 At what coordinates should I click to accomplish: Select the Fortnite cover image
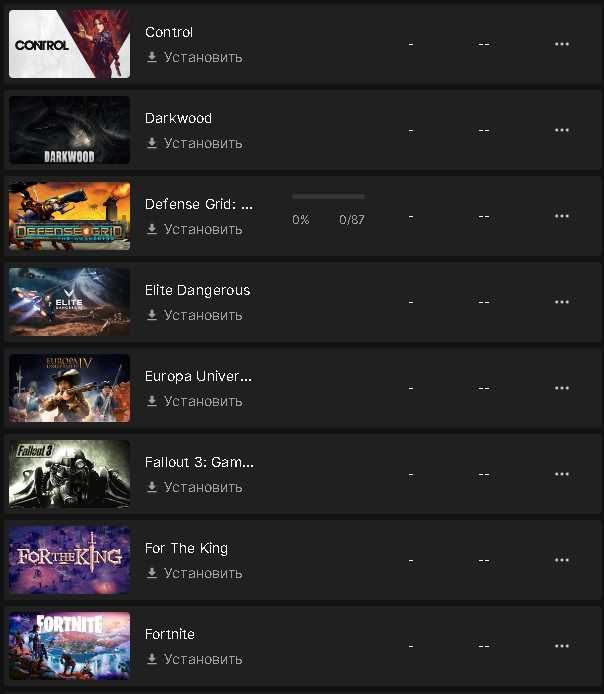(69, 646)
